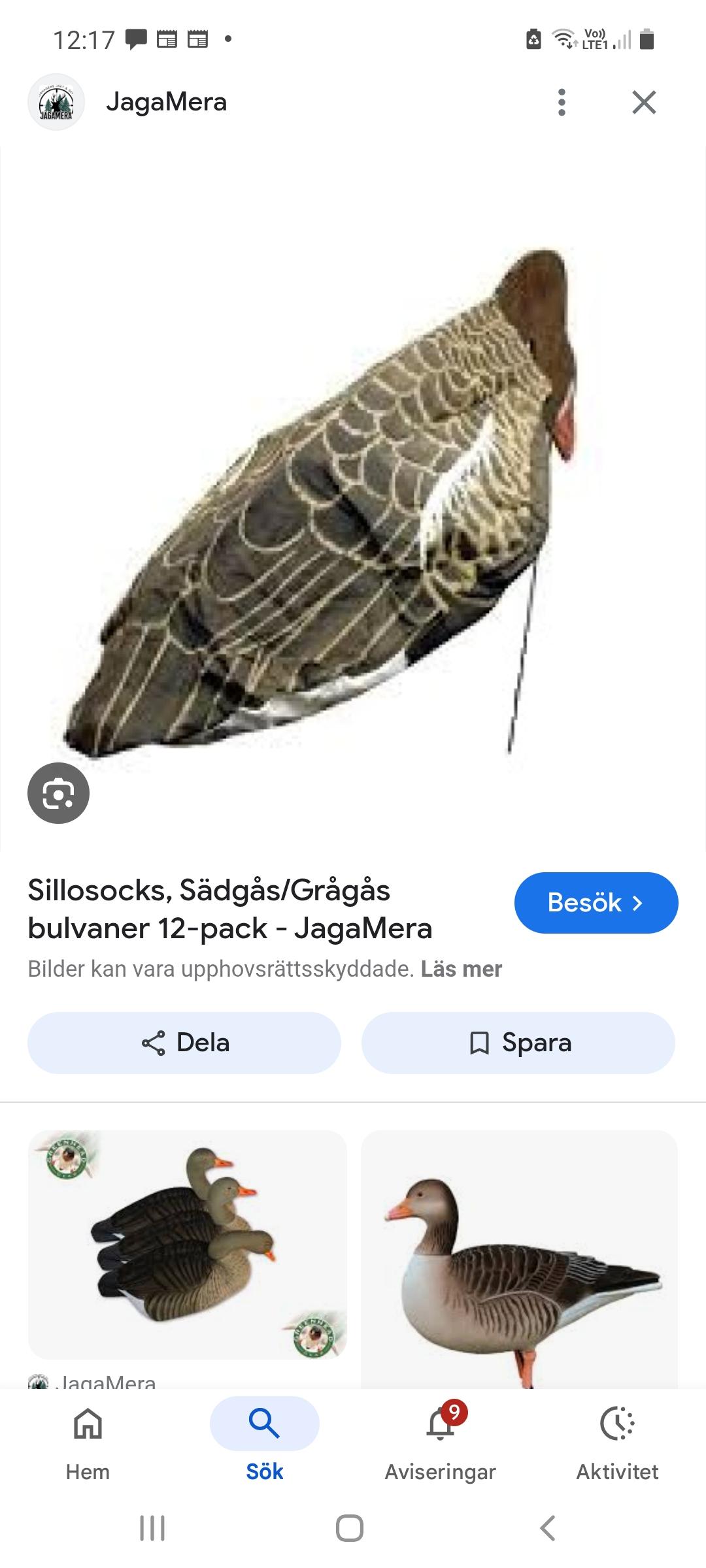Tap the Besök button to visit site
Screen dimensions: 706x1568
click(596, 902)
